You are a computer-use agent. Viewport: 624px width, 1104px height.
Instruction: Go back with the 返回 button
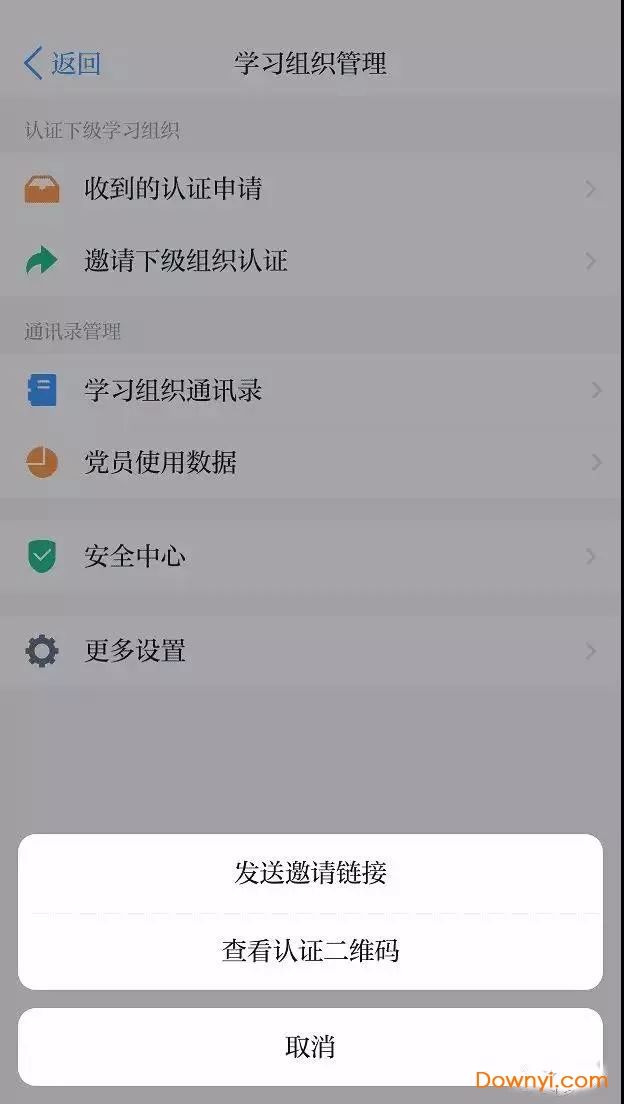pyautogui.click(x=62, y=64)
